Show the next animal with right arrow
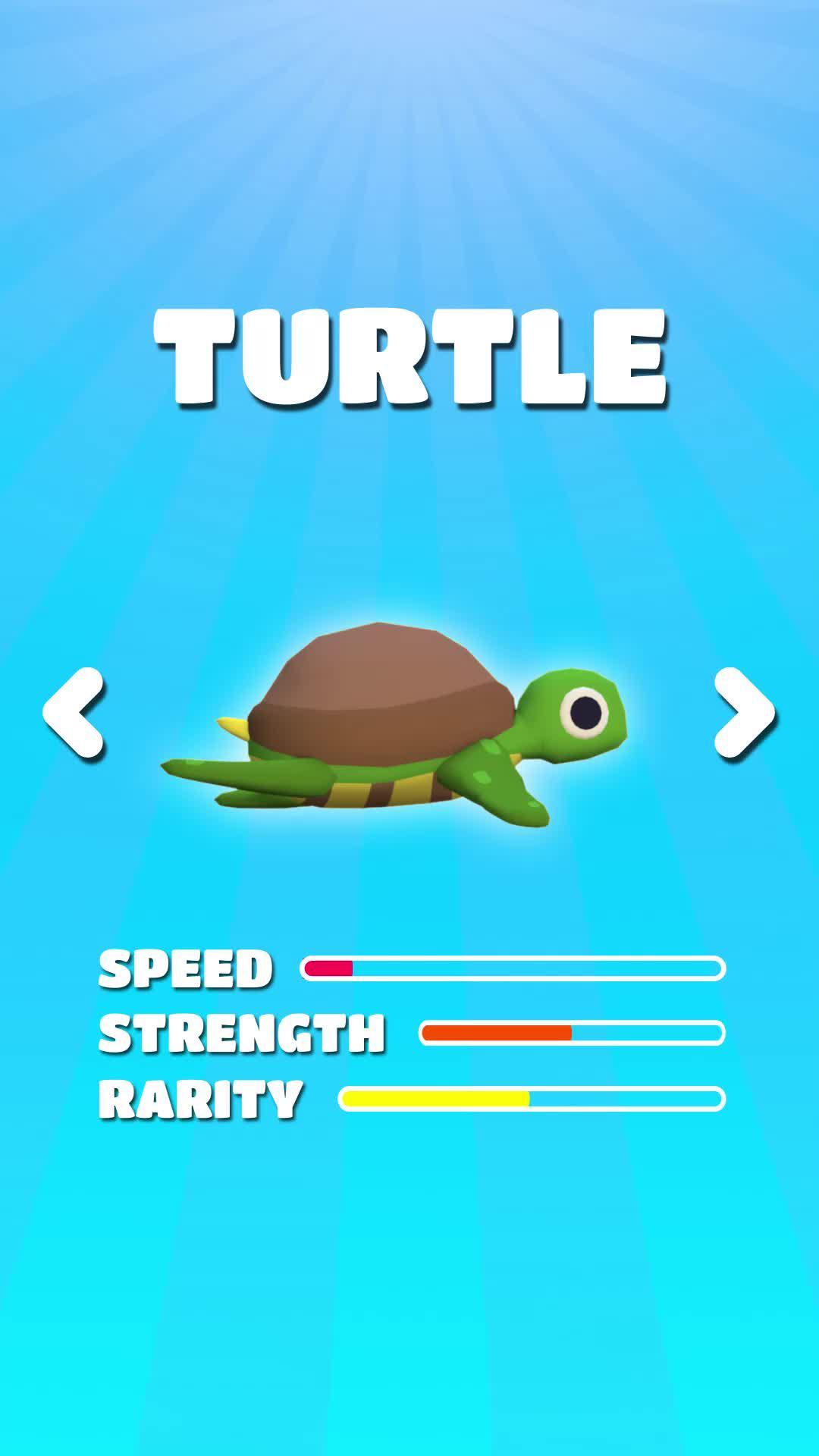 (x=744, y=713)
